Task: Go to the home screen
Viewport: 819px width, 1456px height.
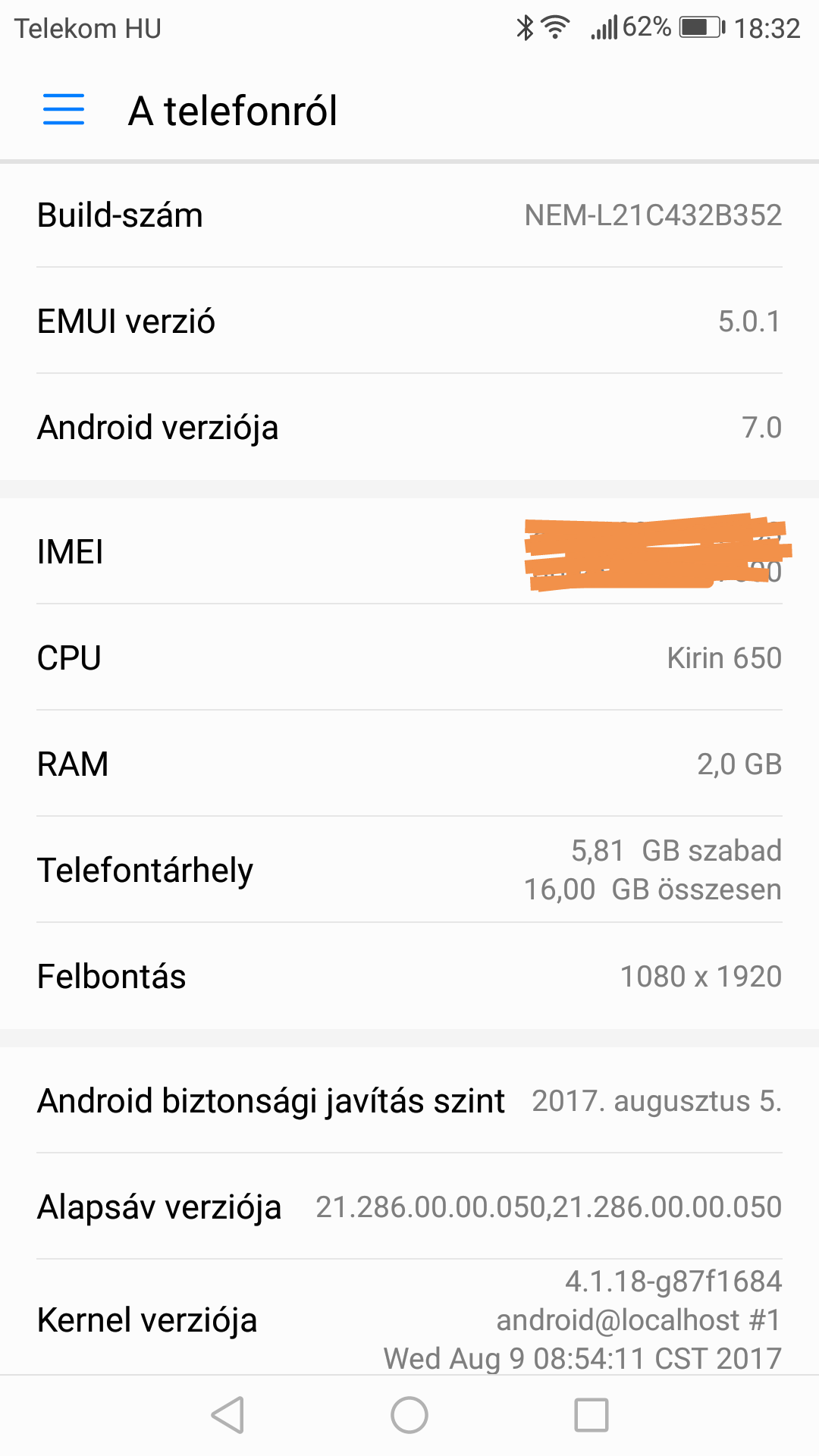Action: tap(409, 1415)
